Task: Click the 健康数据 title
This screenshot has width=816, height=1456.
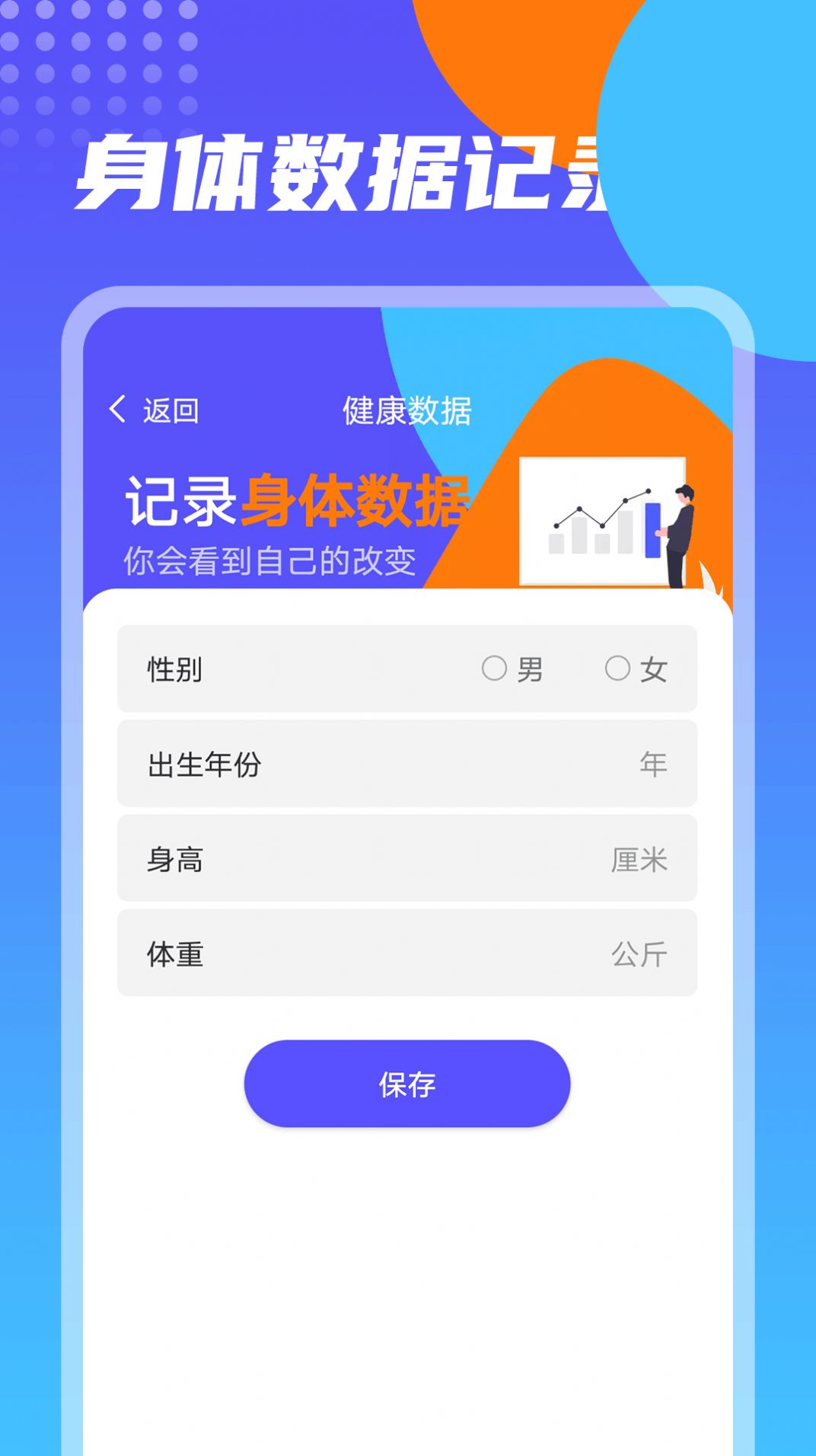Action: [x=408, y=409]
